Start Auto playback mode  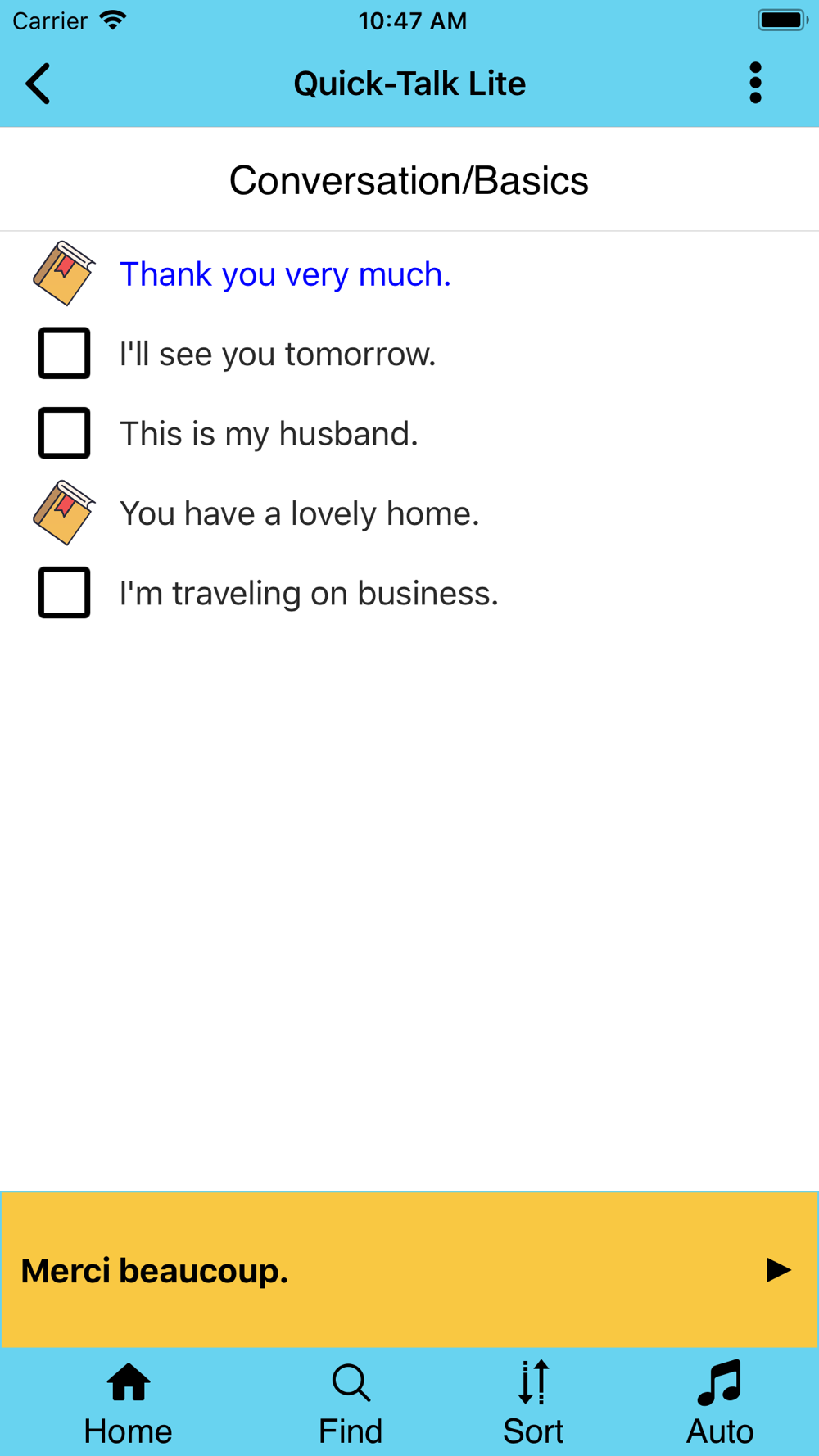click(720, 1404)
